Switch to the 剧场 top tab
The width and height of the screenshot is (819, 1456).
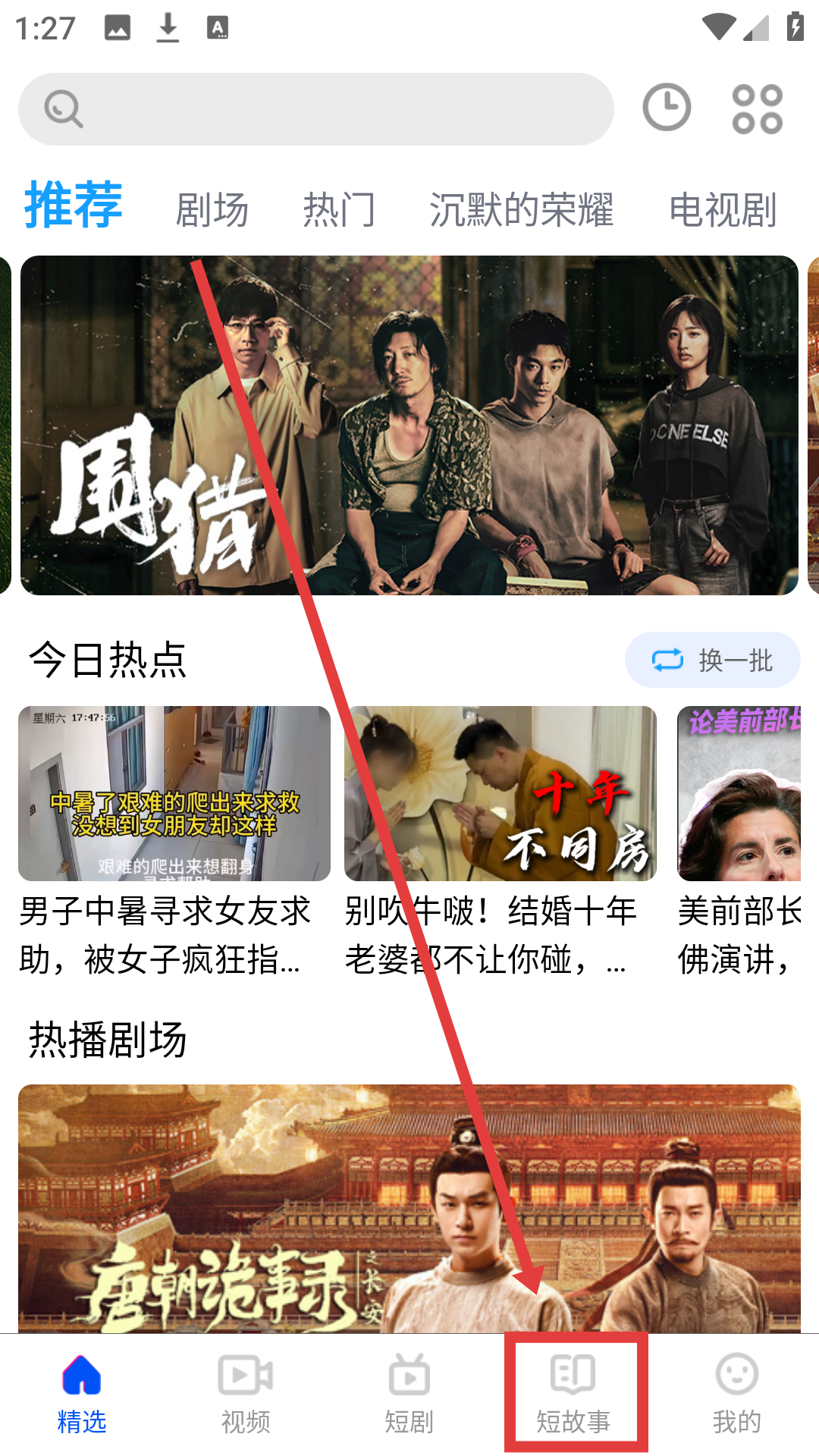click(x=212, y=209)
